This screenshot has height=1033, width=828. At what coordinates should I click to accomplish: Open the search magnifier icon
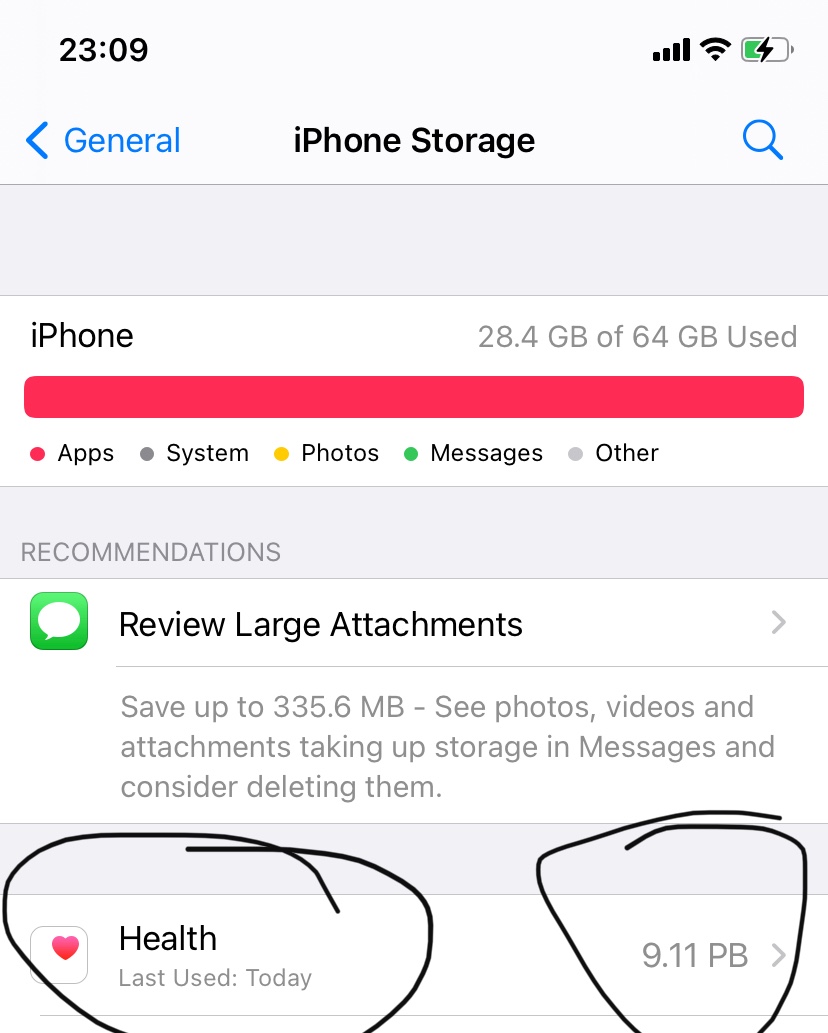[763, 140]
